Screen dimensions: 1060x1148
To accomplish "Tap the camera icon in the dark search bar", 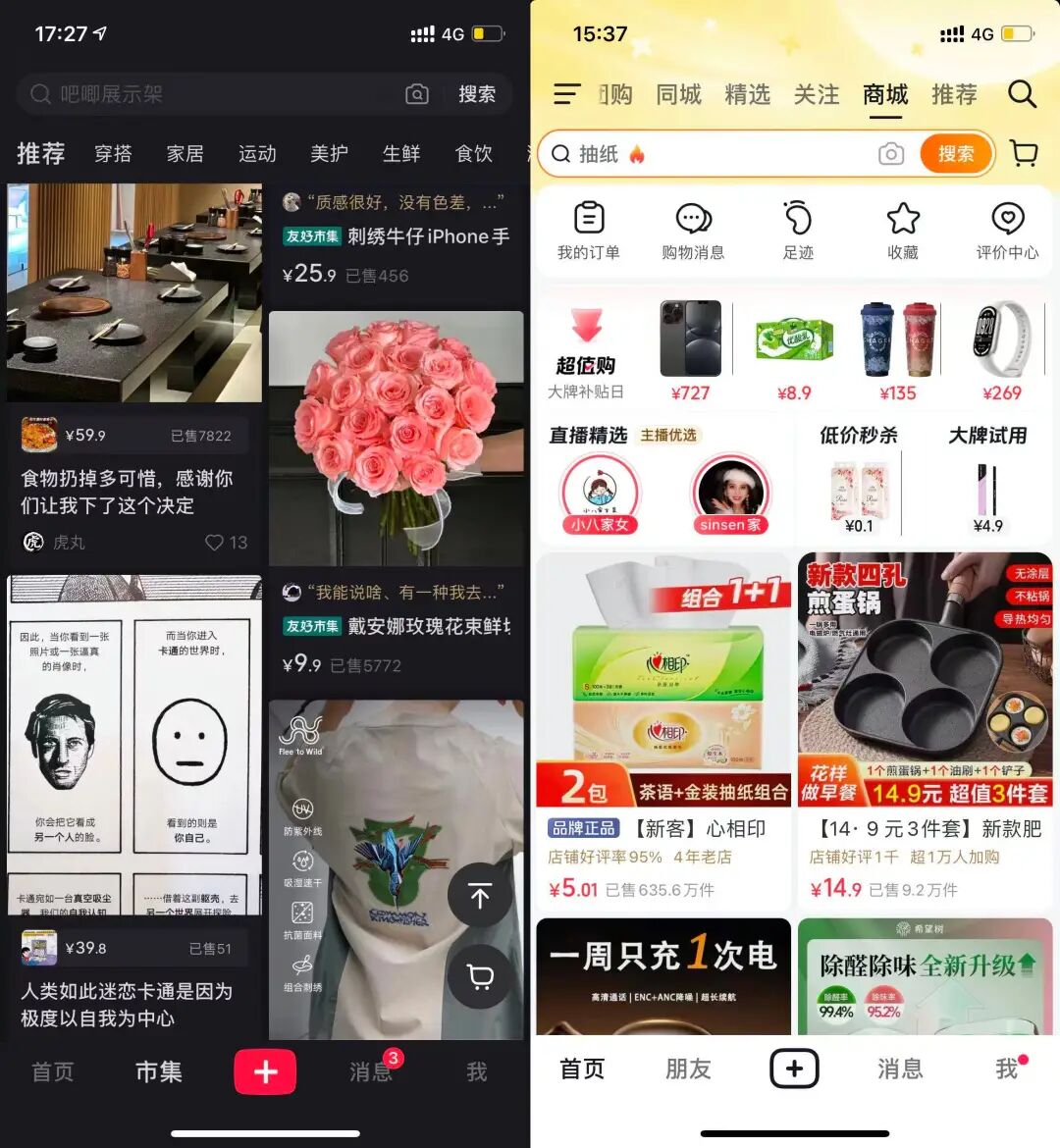I will (417, 94).
